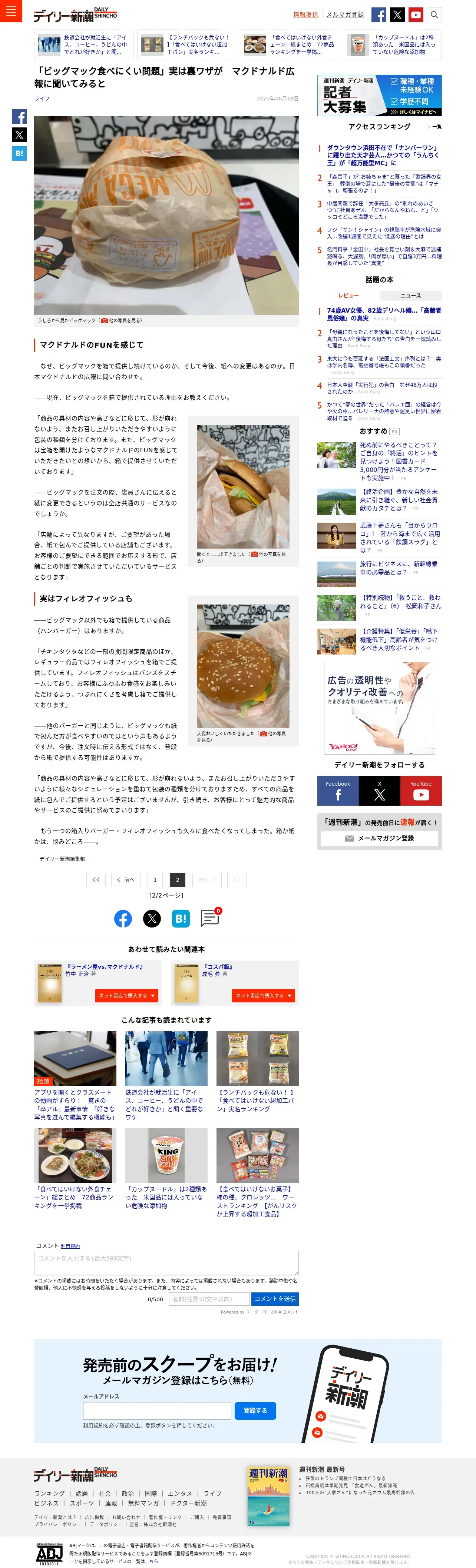Open the 情報提供 link
The height and width of the screenshot is (1568, 476).
coord(305,14)
